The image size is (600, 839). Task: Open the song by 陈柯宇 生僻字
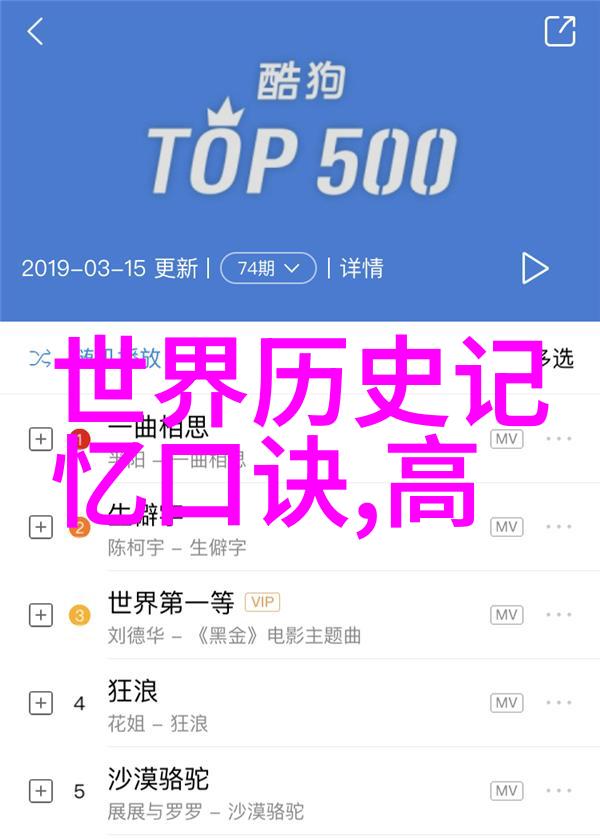tap(176, 548)
